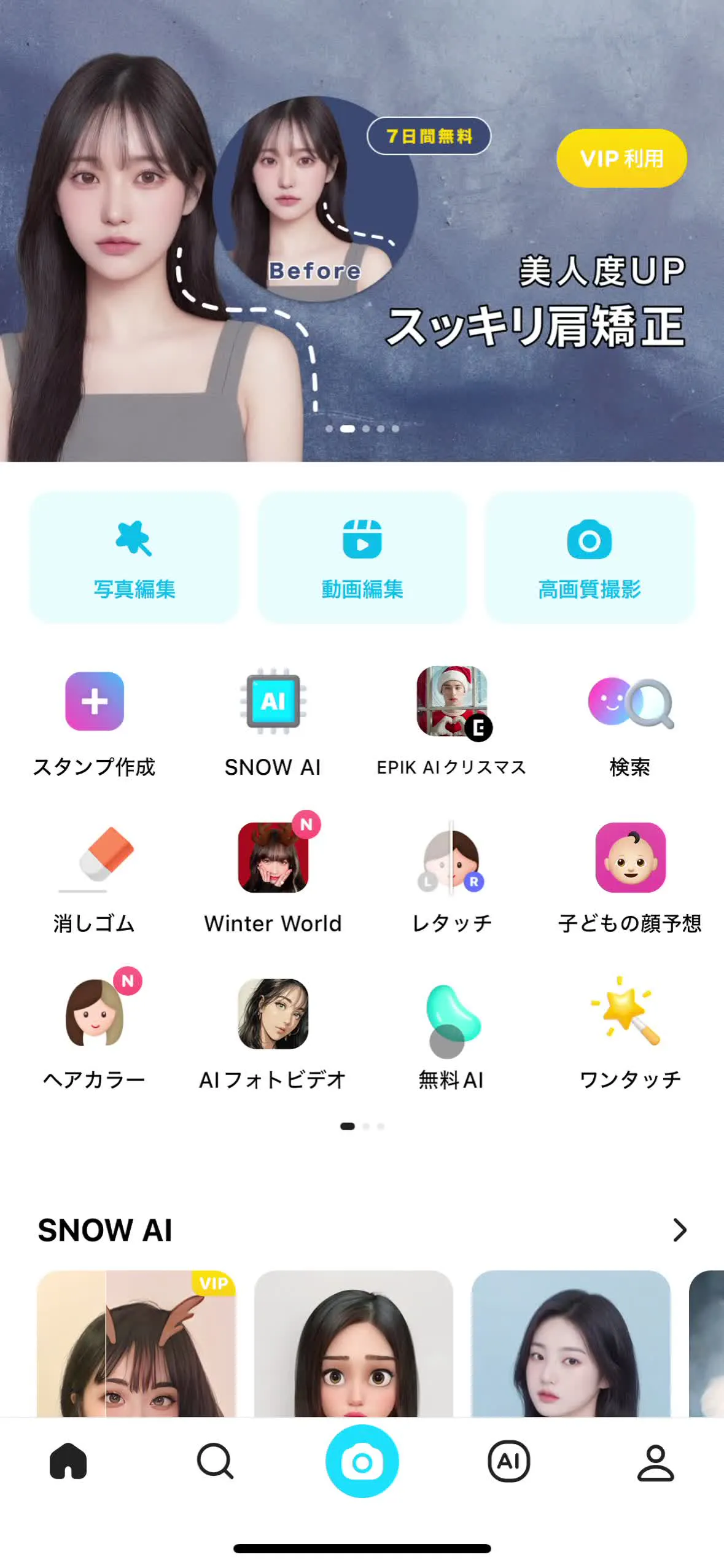Open 写真編集 photo editor
This screenshot has height=1568, width=724.
[134, 557]
